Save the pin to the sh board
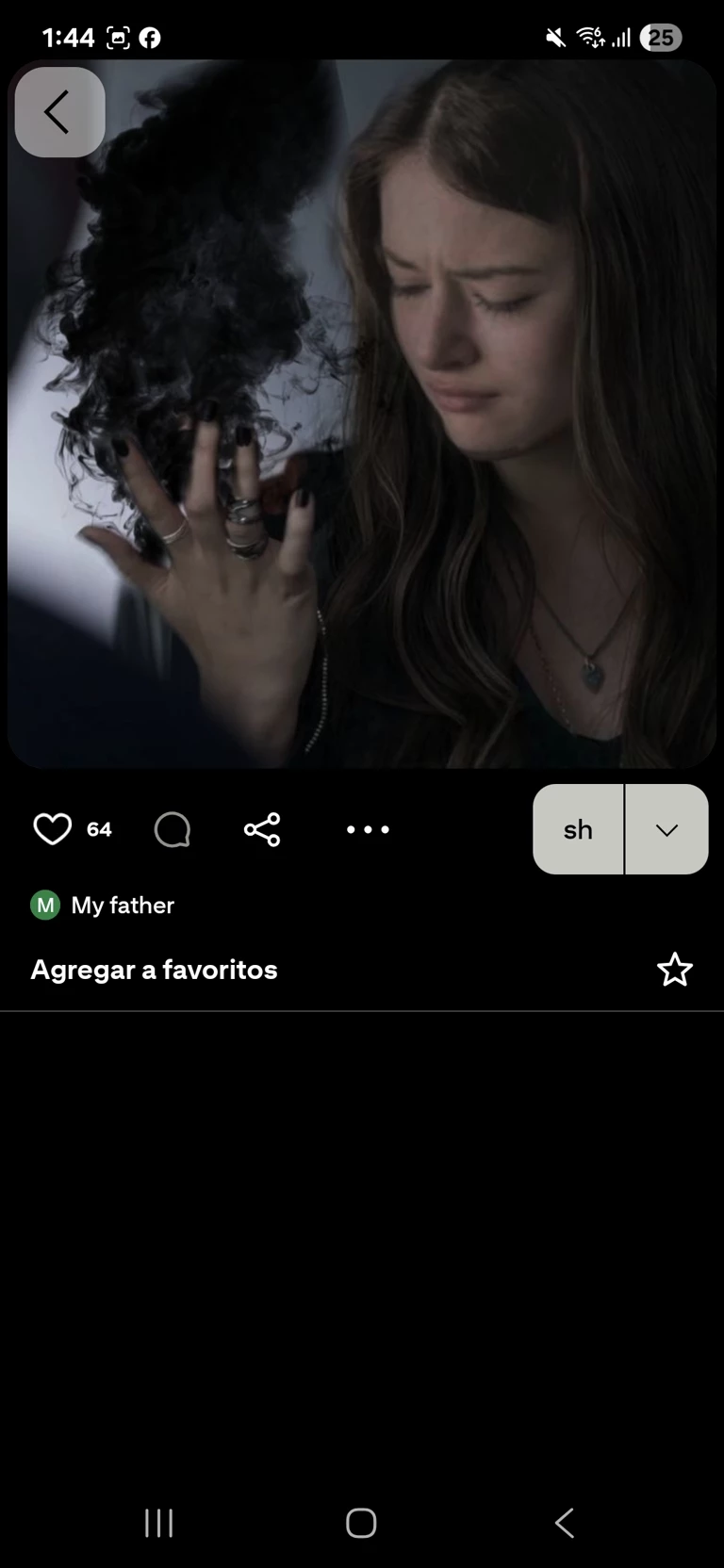The image size is (724, 1568). (x=578, y=829)
